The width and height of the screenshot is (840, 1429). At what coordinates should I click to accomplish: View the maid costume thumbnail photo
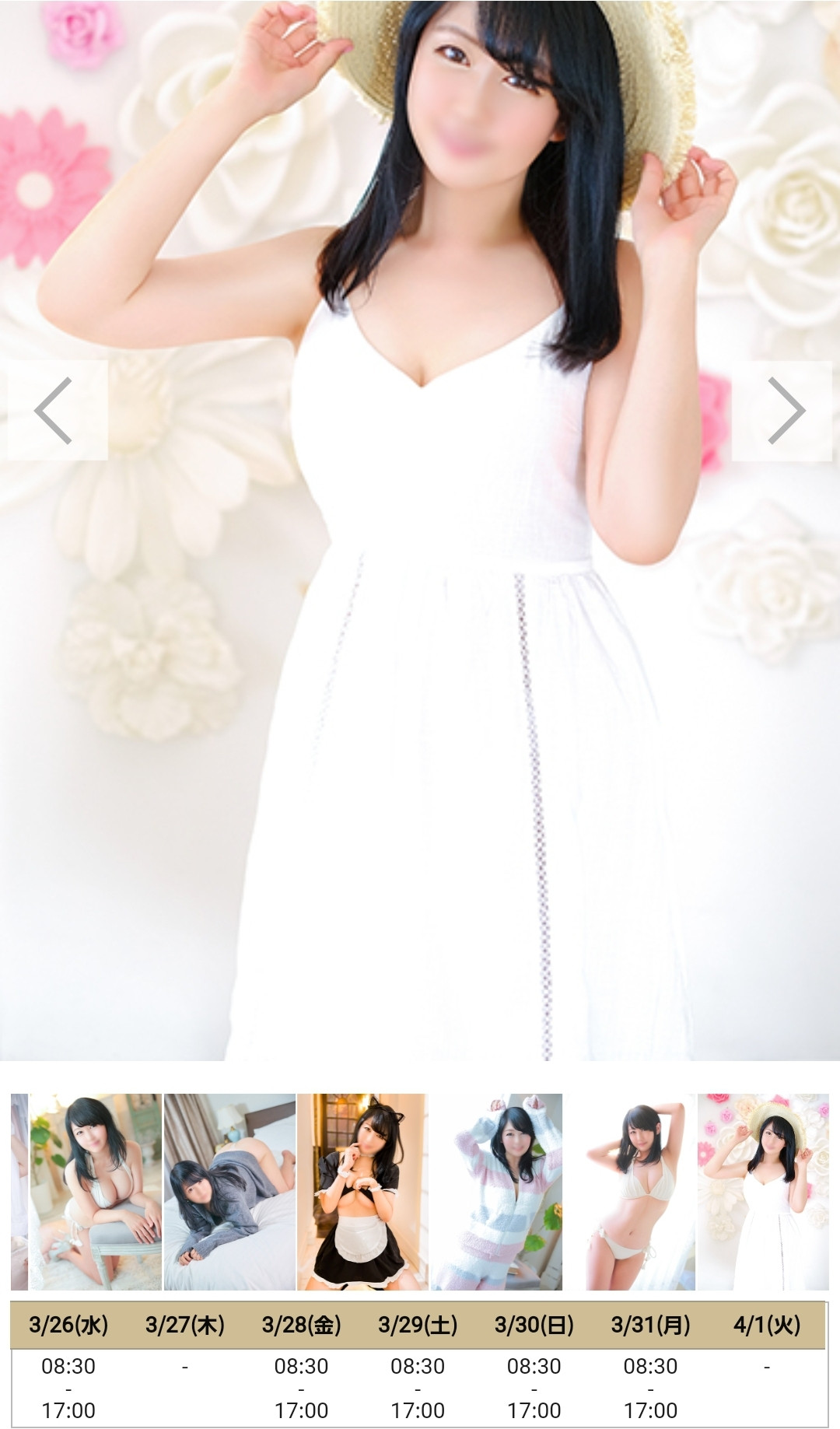point(362,1192)
